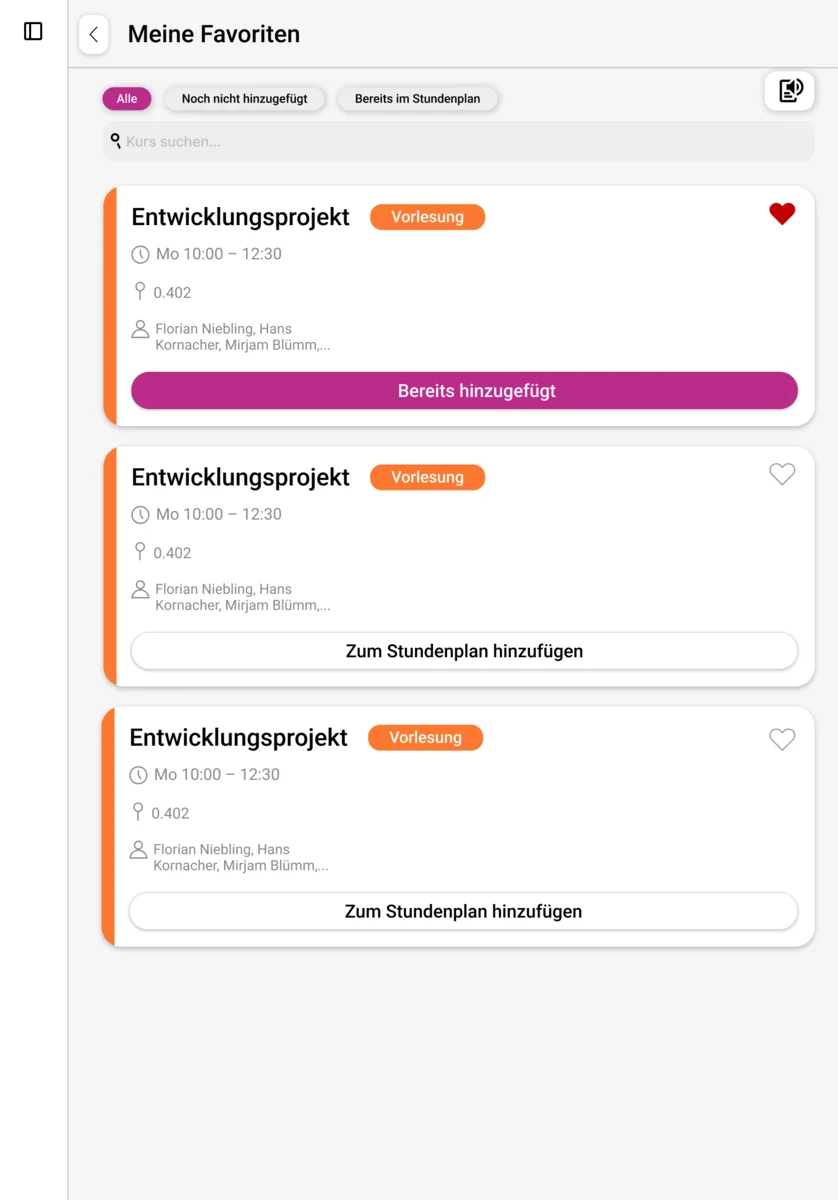Tap the Bereits hinzugefügt button
Viewport: 838px width, 1200px height.
(x=464, y=391)
